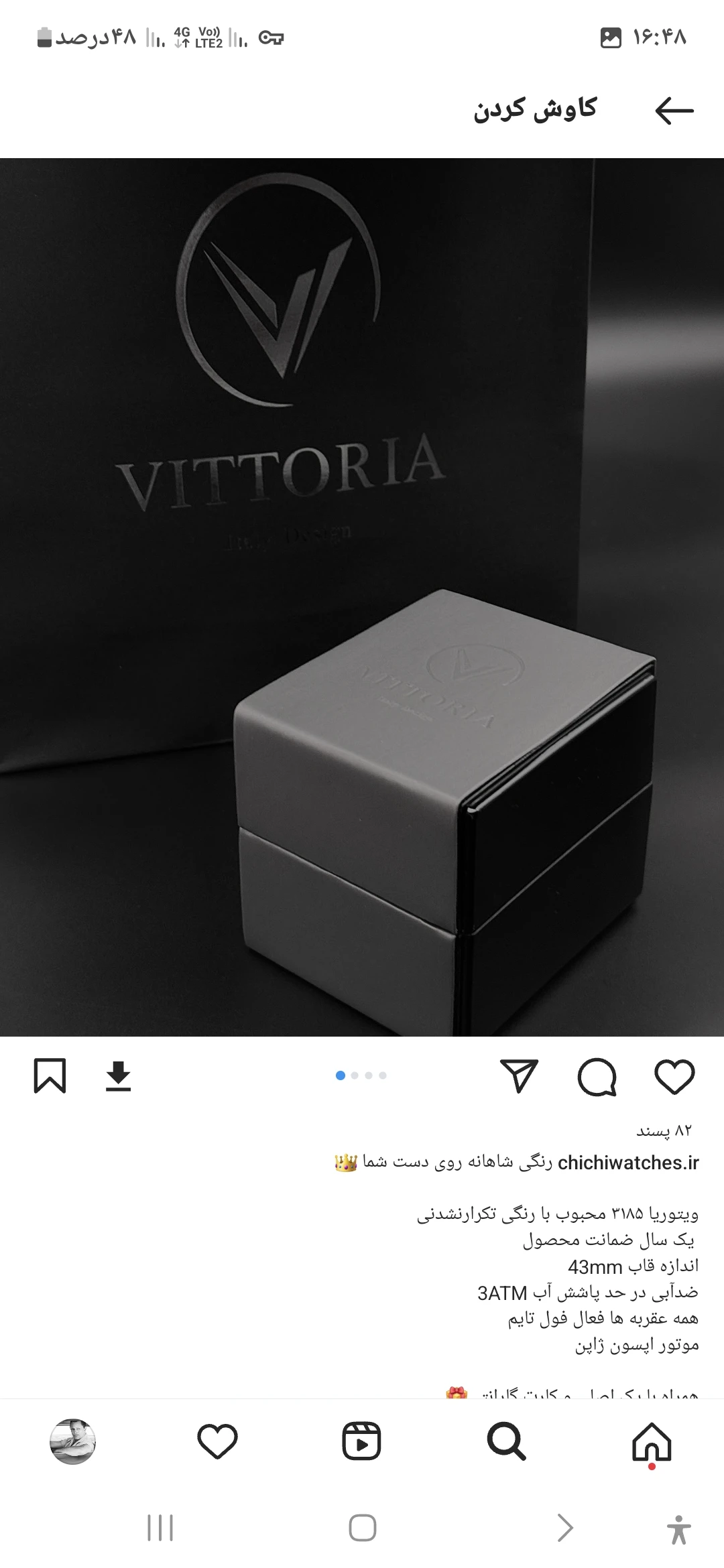Open the chichiwatches.ir profile
The width and height of the screenshot is (724, 1568).
coord(628,1163)
